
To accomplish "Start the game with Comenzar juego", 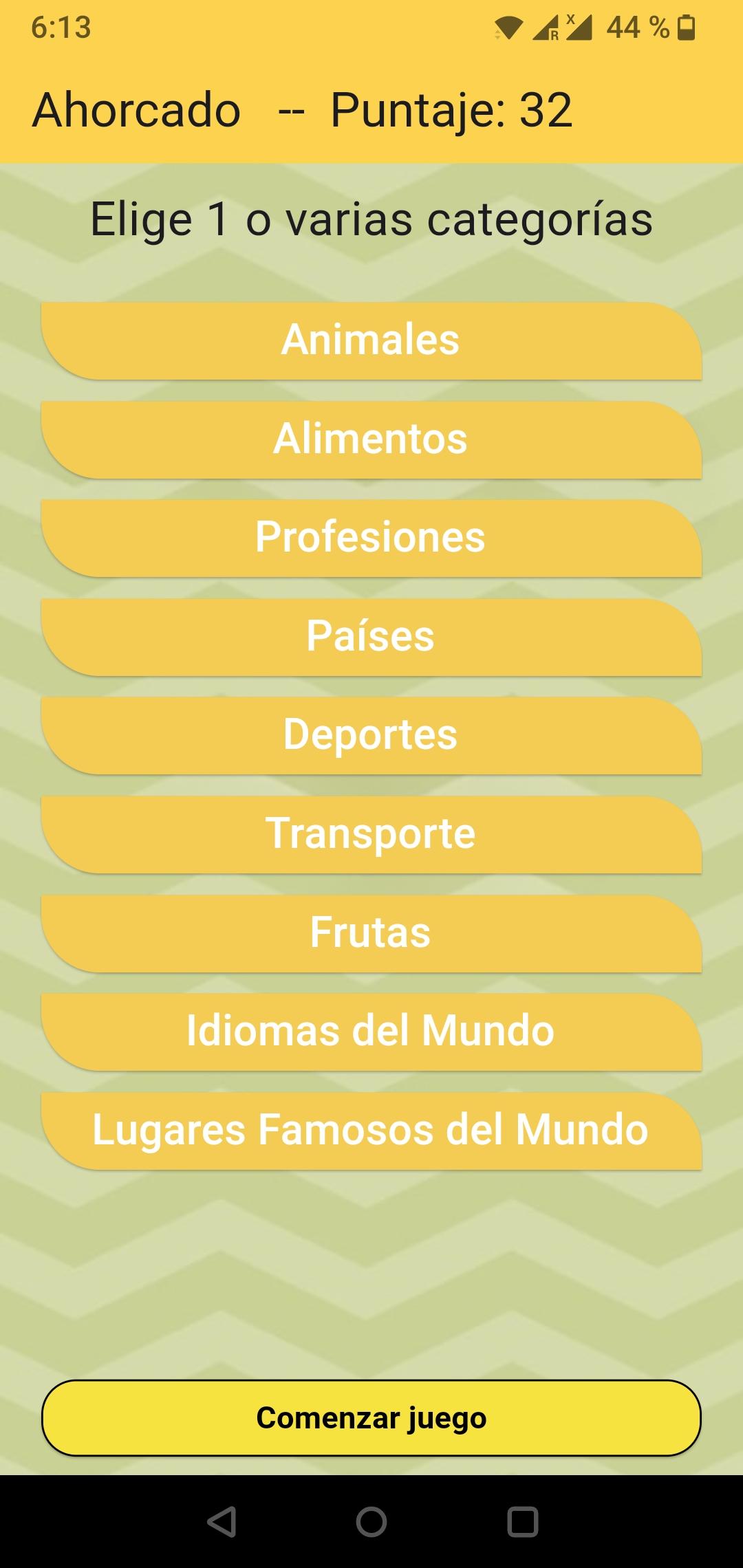I will click(x=371, y=1418).
